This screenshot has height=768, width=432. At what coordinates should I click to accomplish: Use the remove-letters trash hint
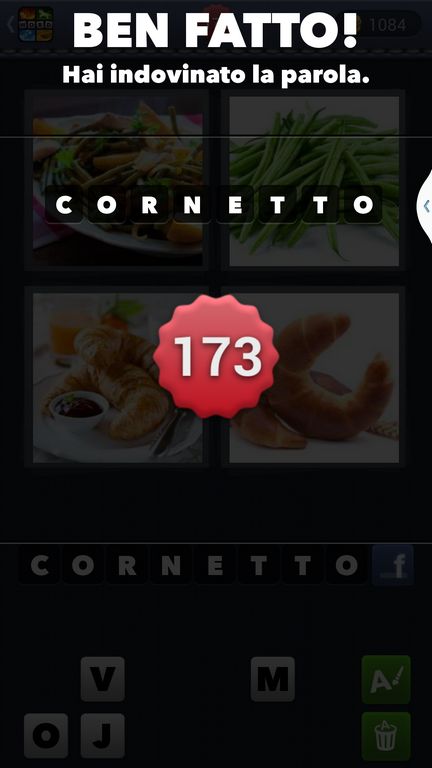(386, 736)
